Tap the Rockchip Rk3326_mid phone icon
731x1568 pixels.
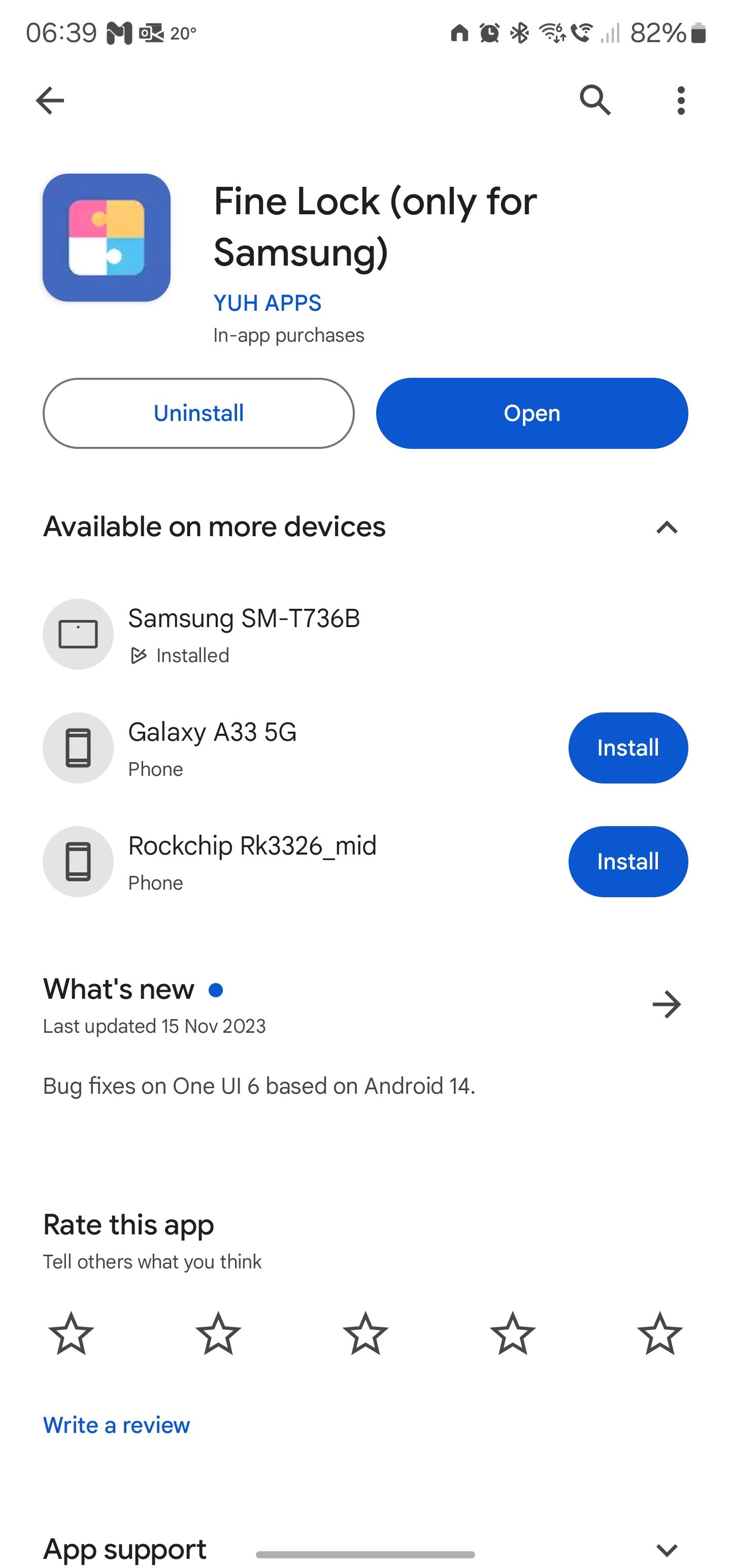(x=78, y=861)
